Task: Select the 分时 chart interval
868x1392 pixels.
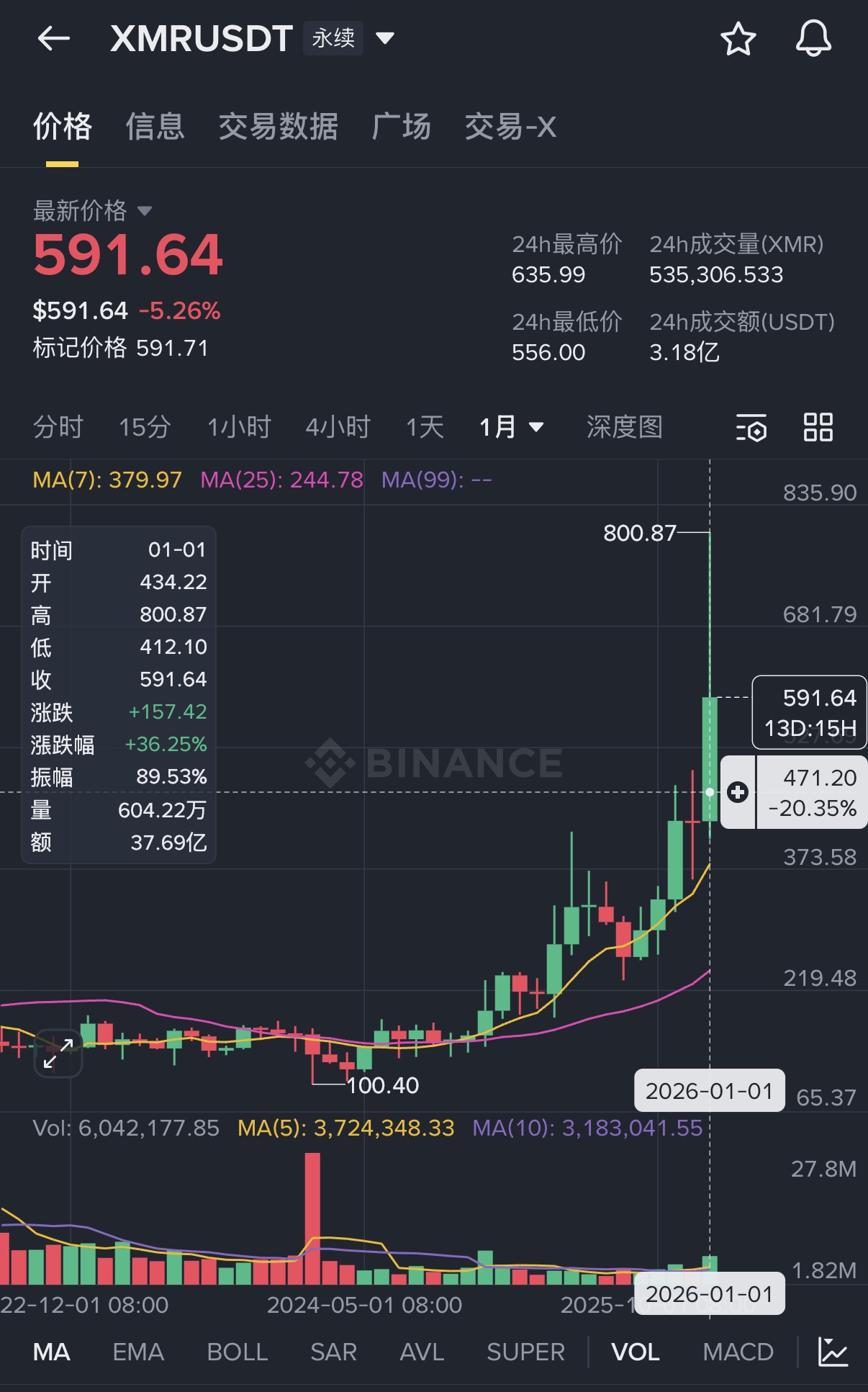Action: tap(58, 427)
